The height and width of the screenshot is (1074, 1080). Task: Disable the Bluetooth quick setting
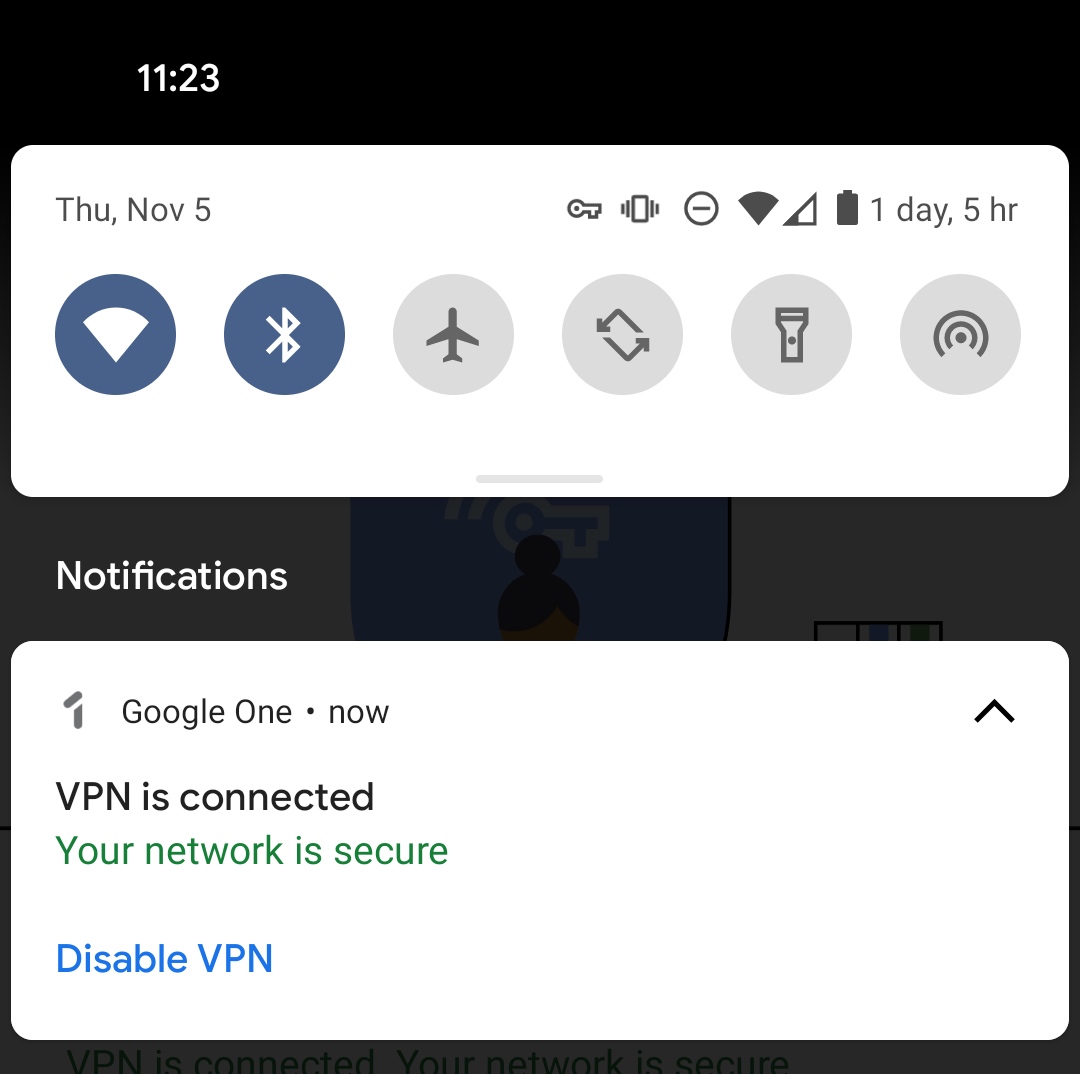coord(284,334)
